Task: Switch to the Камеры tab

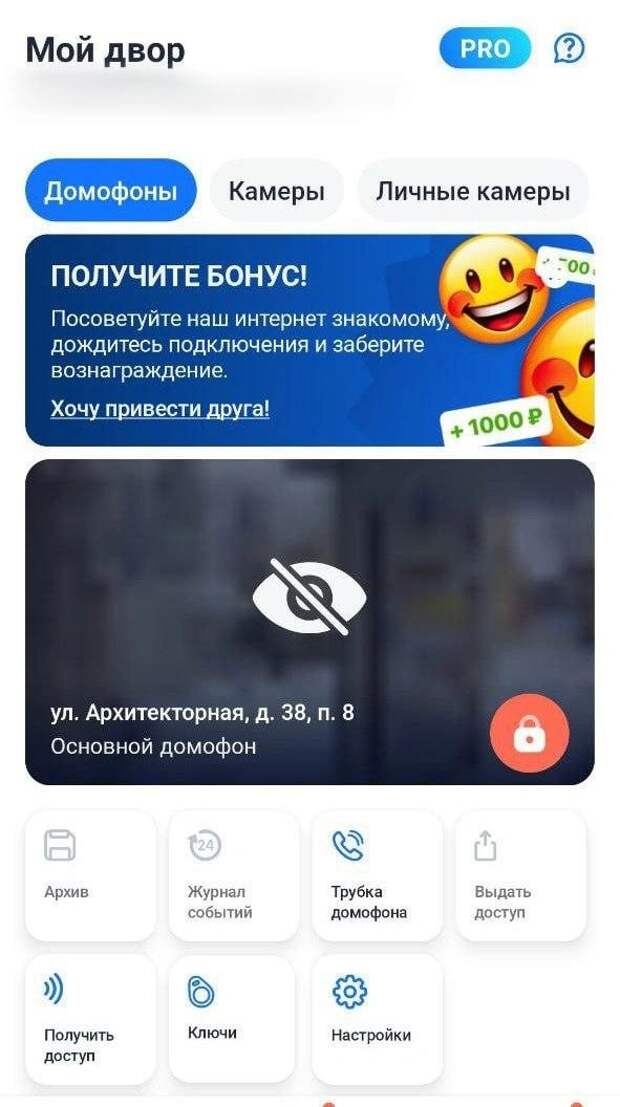Action: [x=276, y=191]
